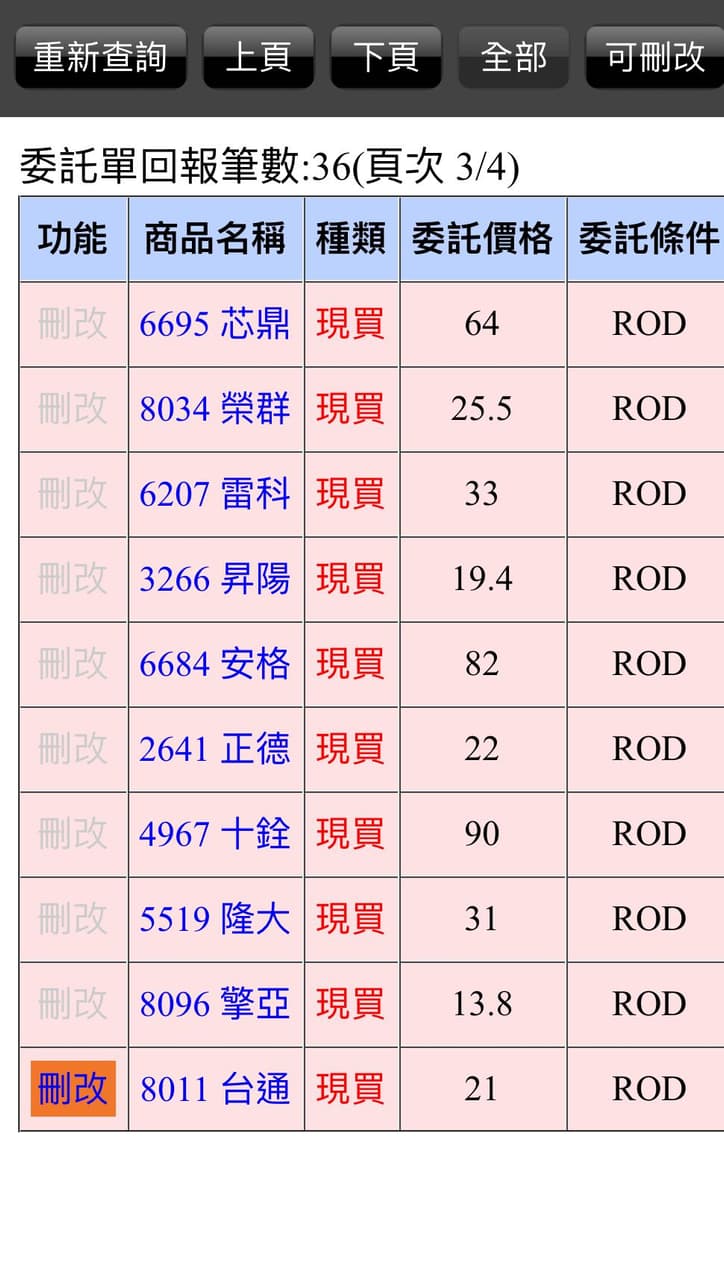Go to next page using 下頁

(386, 56)
